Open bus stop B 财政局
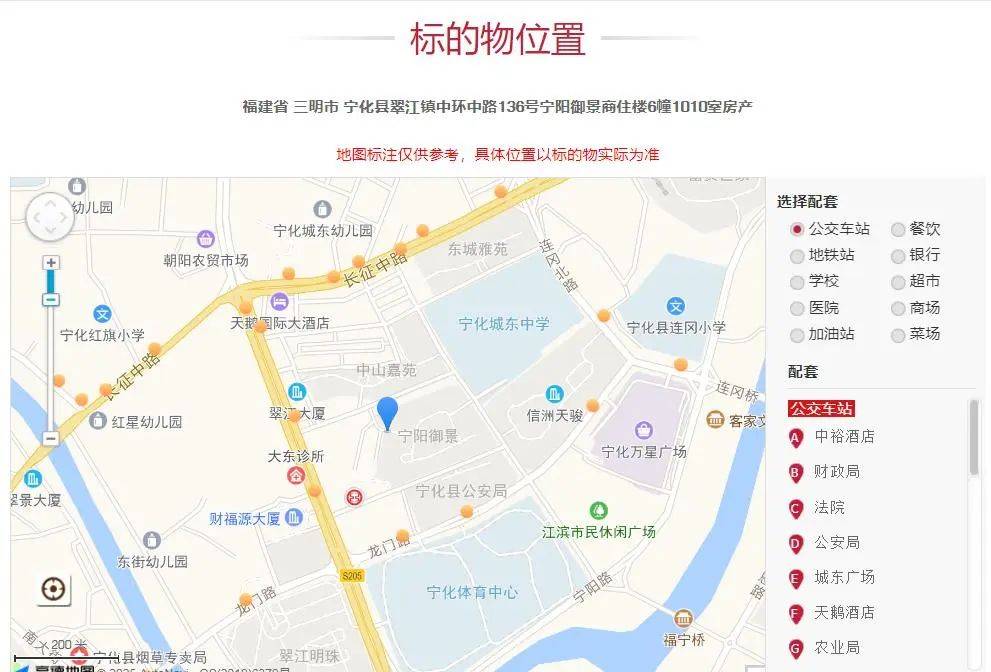The height and width of the screenshot is (672, 991). pyautogui.click(x=836, y=471)
